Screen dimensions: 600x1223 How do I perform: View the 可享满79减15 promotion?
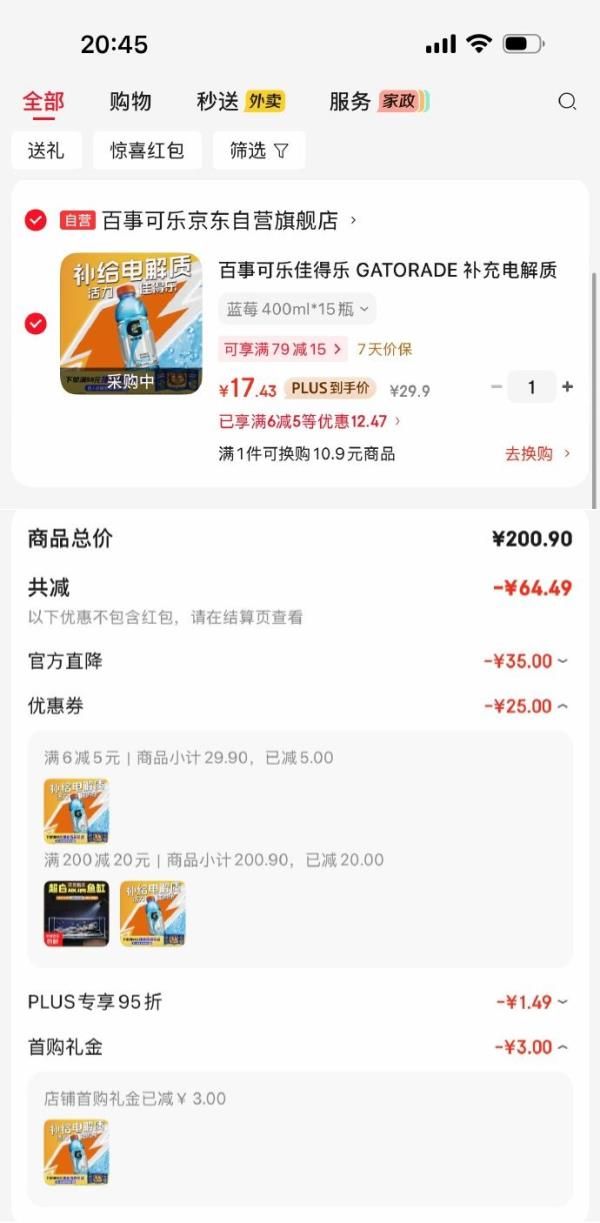(281, 349)
